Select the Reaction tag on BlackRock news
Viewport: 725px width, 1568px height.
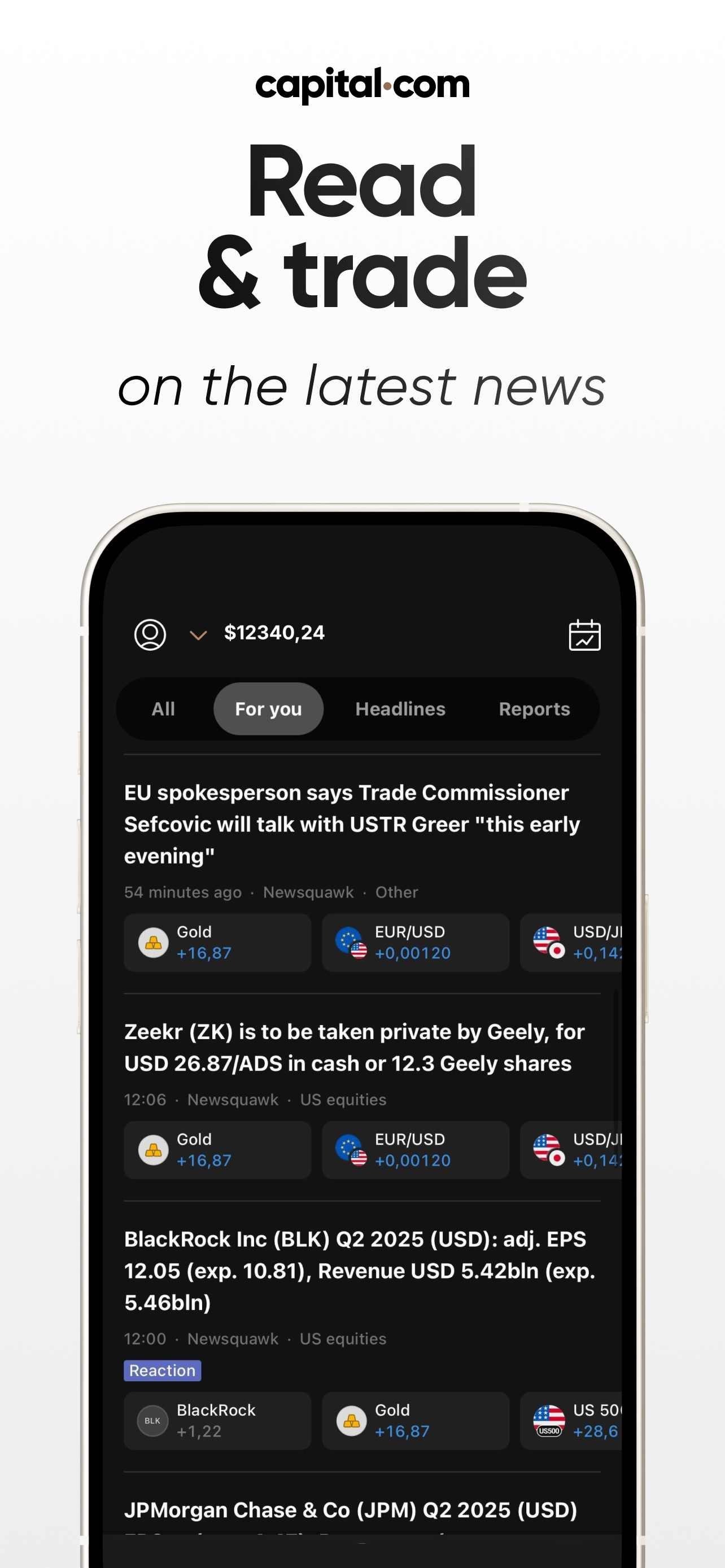point(162,1371)
